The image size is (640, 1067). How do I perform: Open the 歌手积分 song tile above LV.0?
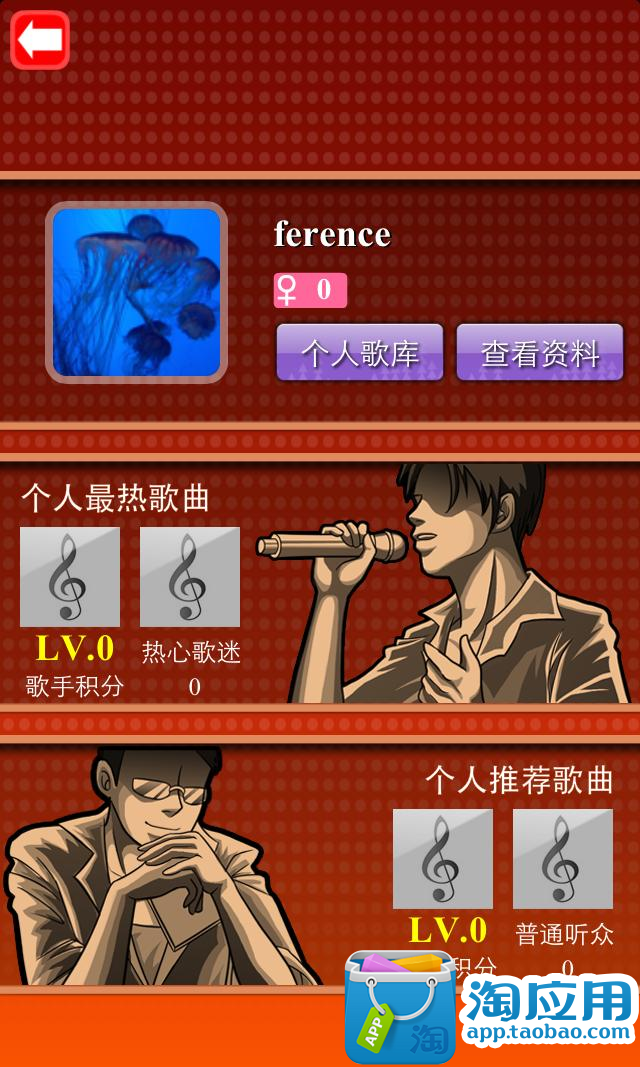click(70, 576)
